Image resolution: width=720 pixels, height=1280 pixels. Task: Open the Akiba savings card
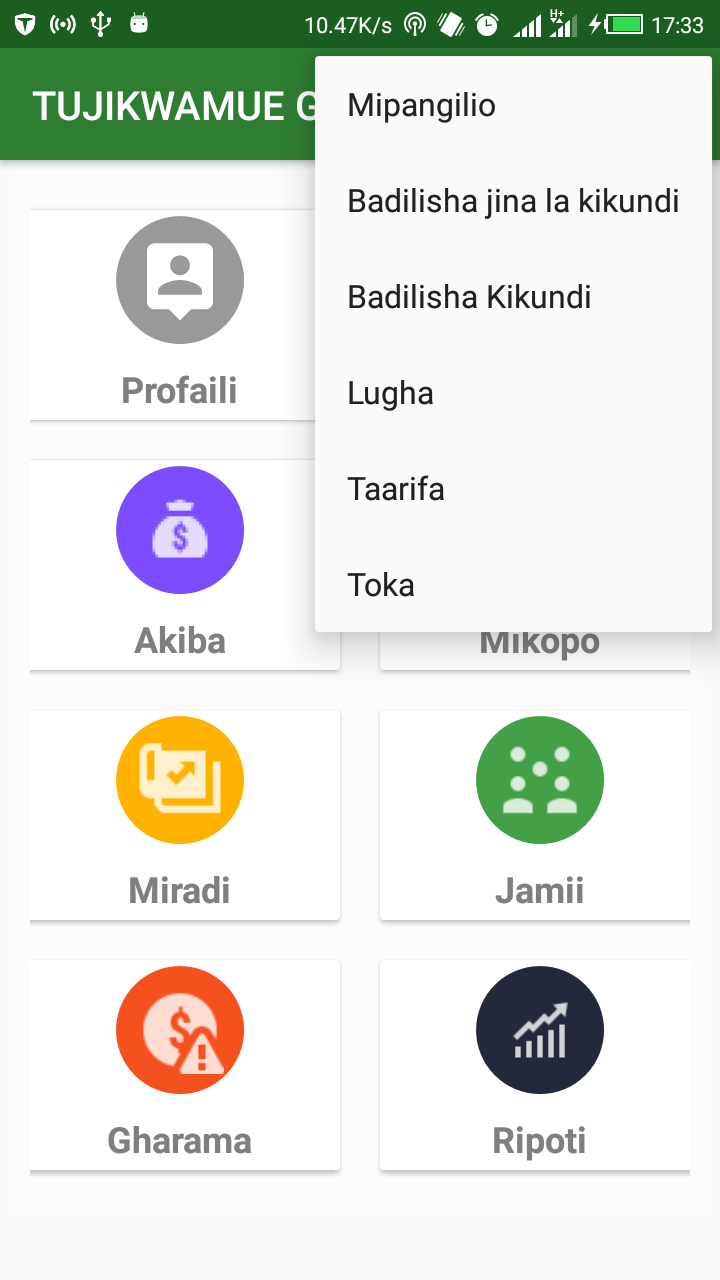180,565
